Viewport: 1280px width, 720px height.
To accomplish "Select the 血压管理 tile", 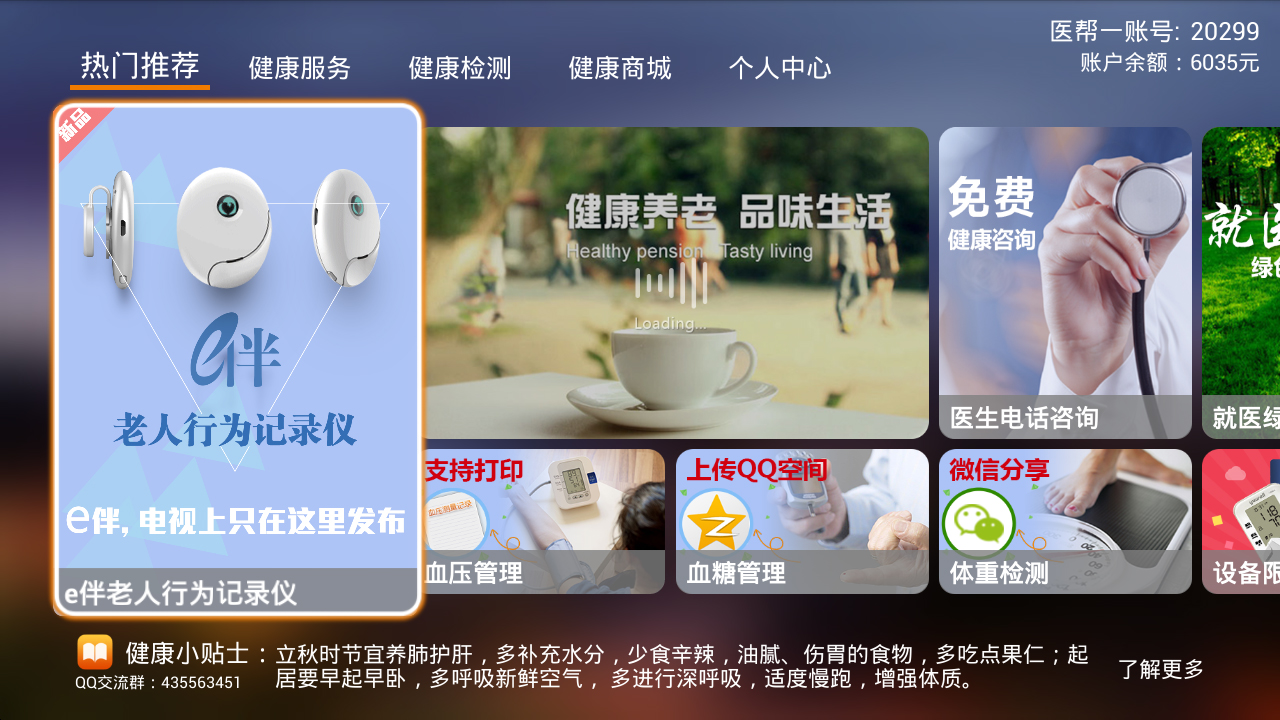I will (x=544, y=521).
